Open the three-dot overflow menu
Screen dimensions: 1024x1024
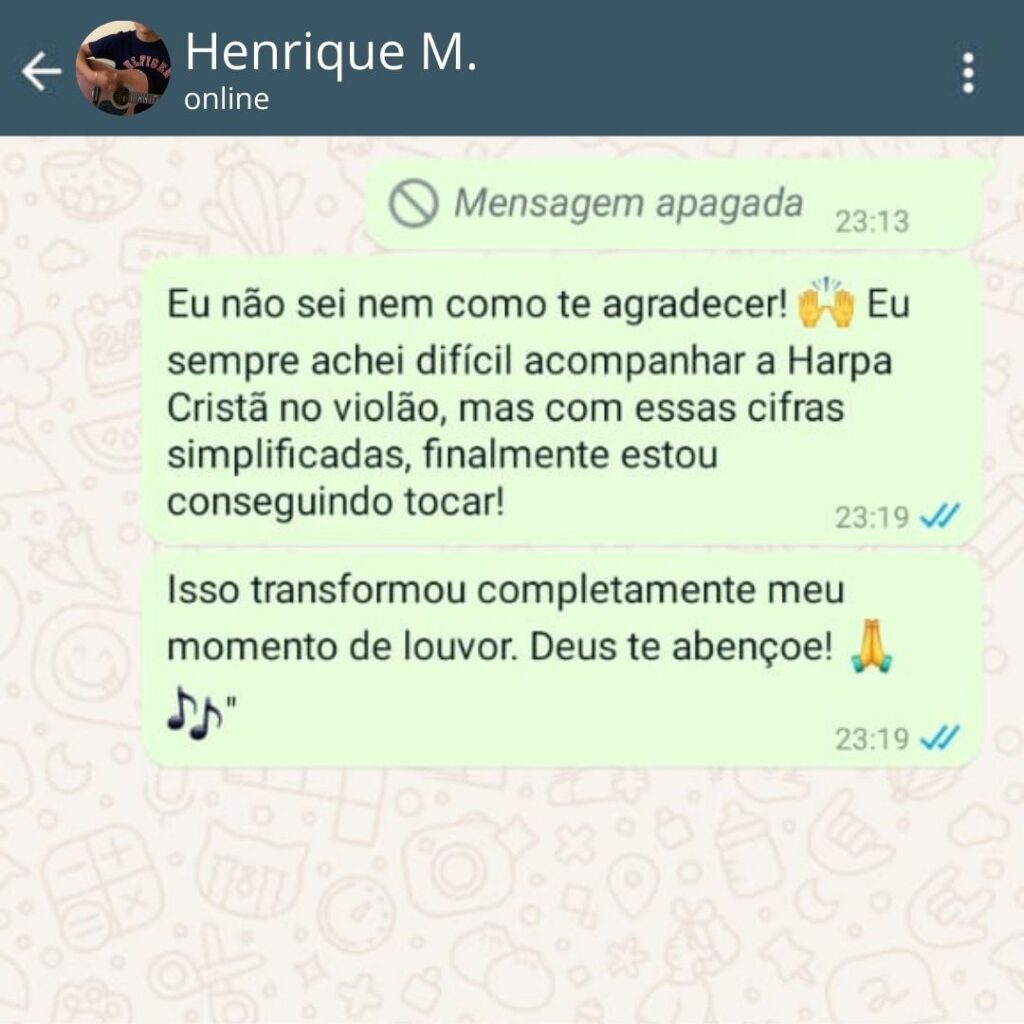(x=967, y=73)
